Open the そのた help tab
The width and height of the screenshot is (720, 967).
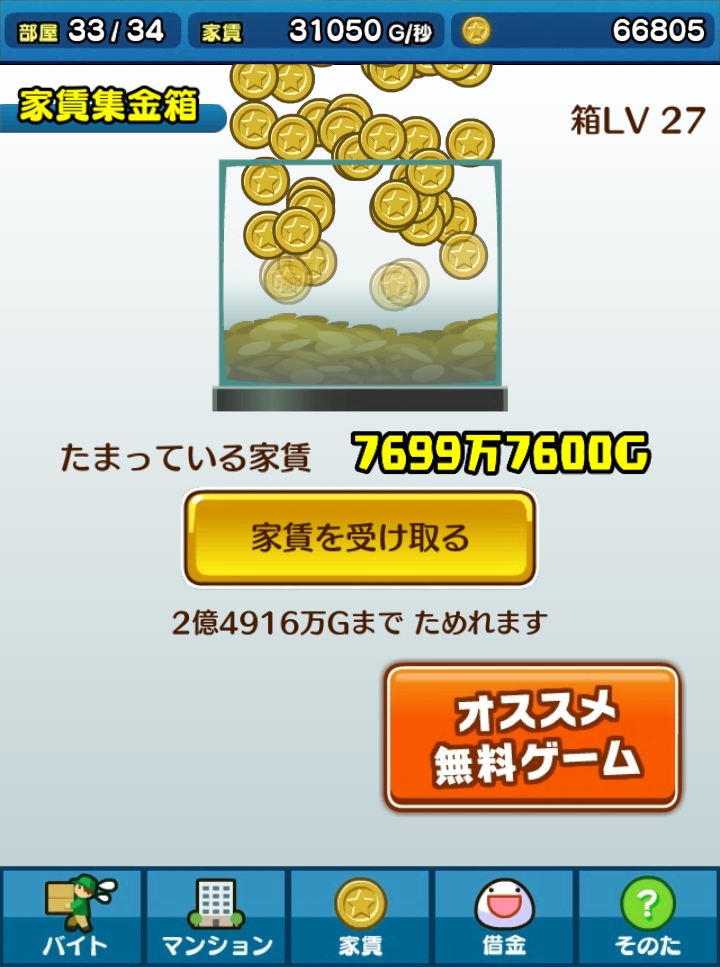point(648,917)
